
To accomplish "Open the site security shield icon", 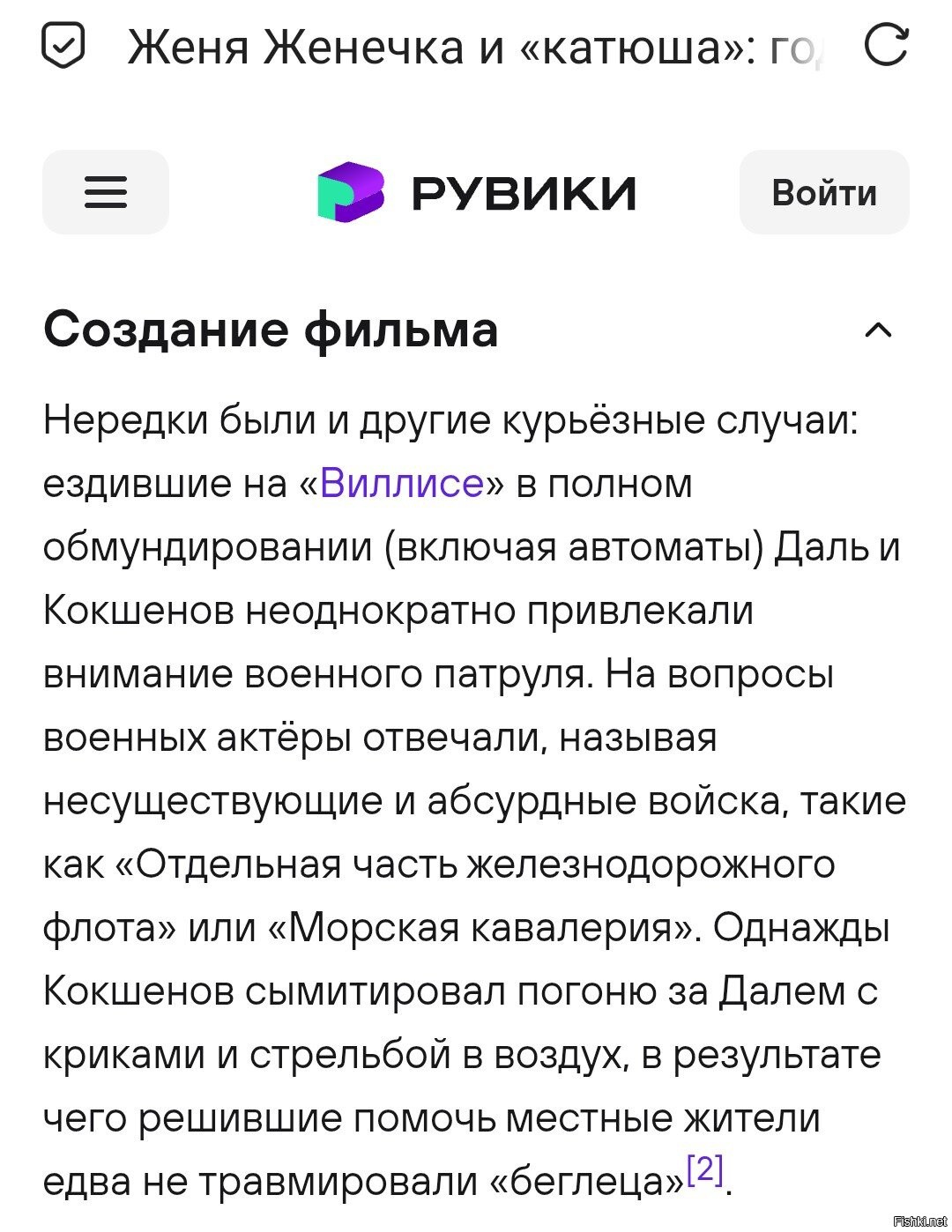I will 63,46.
